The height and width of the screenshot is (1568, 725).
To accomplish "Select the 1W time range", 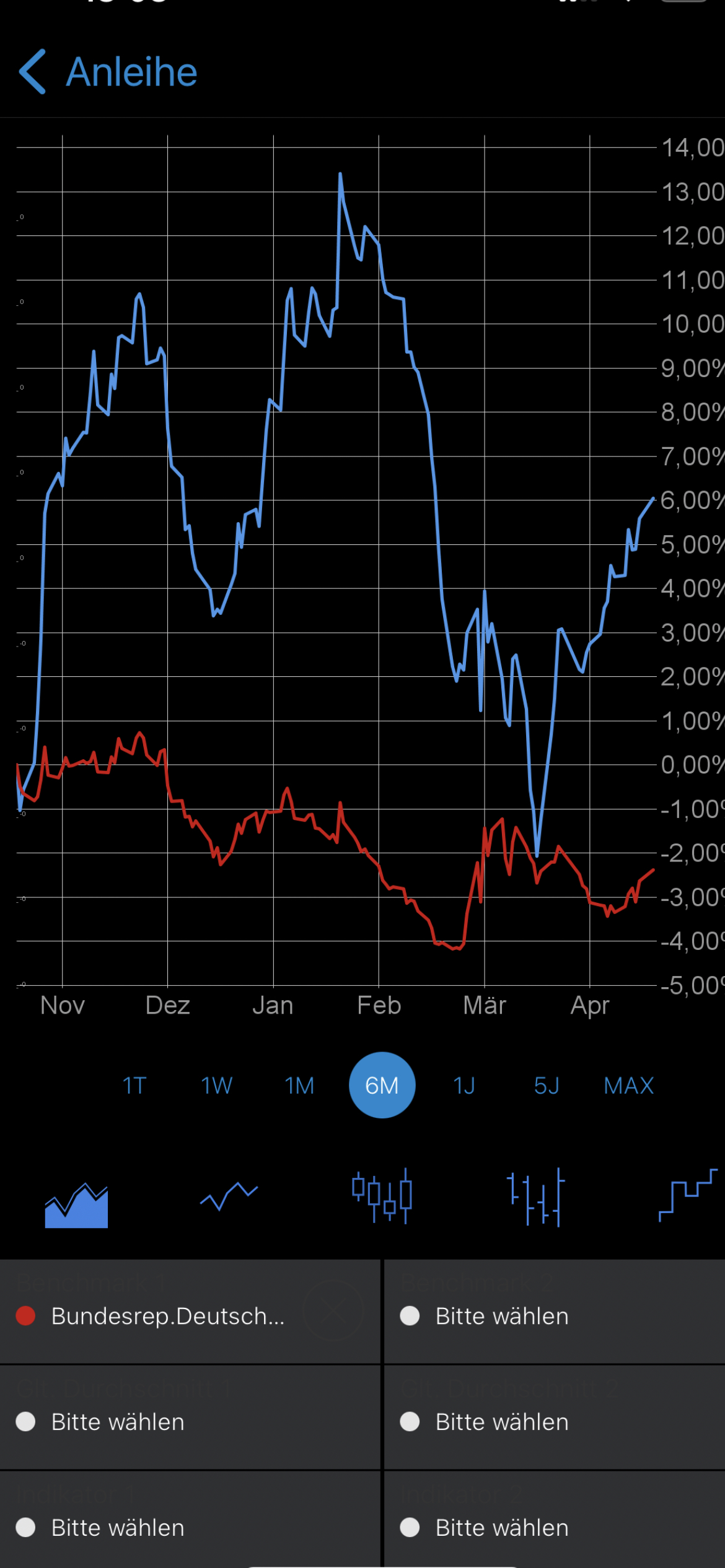I will (216, 1086).
